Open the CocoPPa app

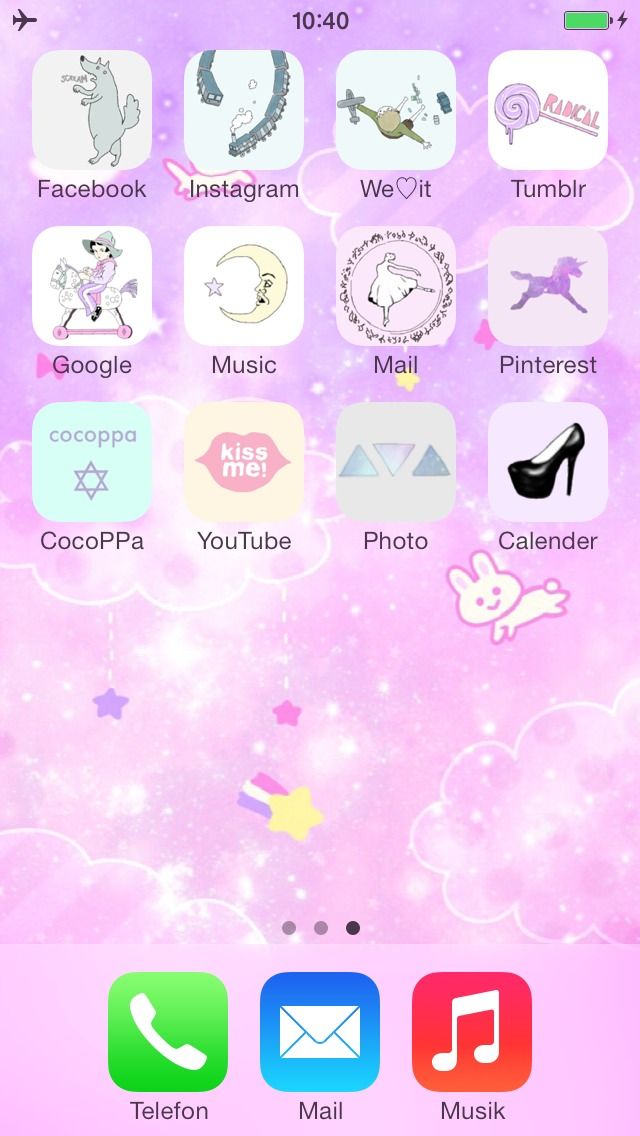point(92,463)
